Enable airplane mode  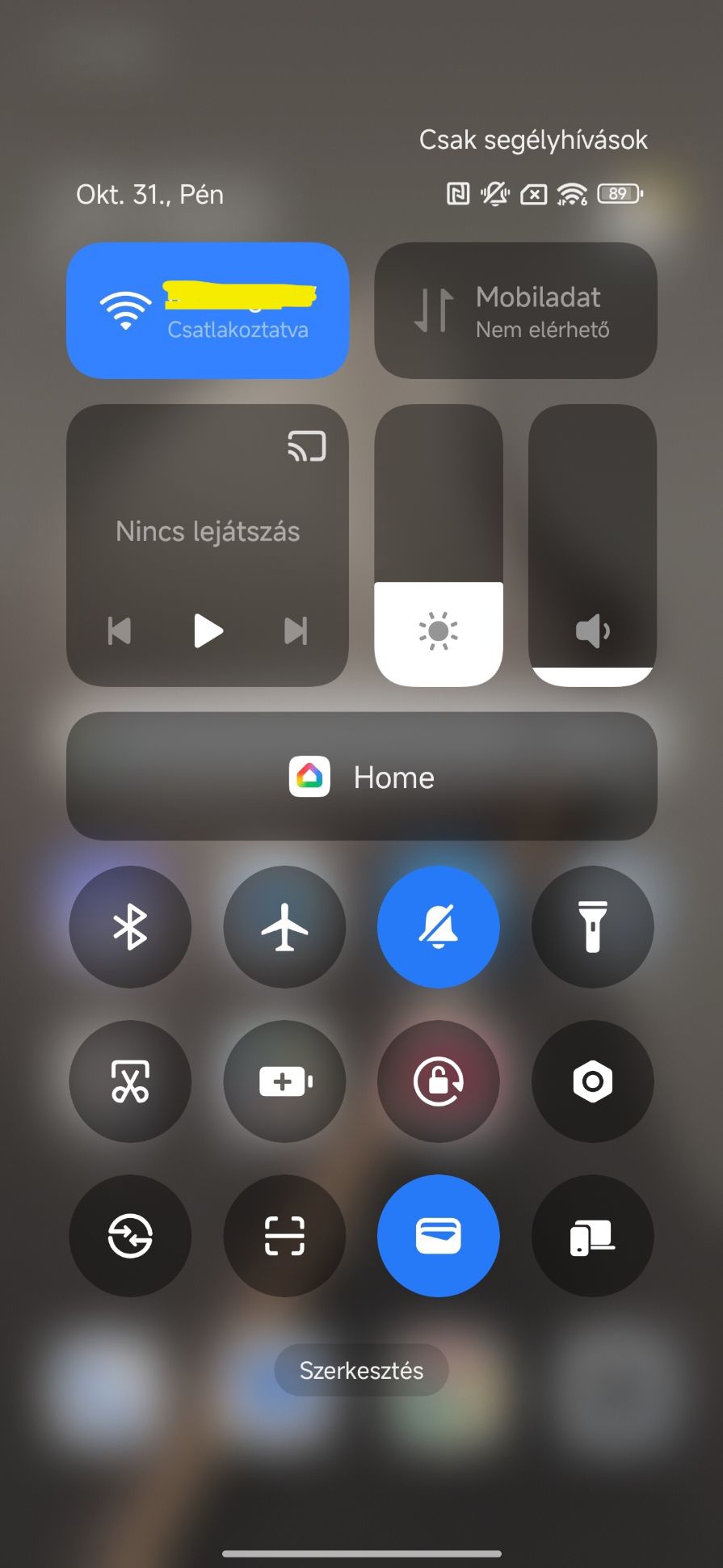284,926
